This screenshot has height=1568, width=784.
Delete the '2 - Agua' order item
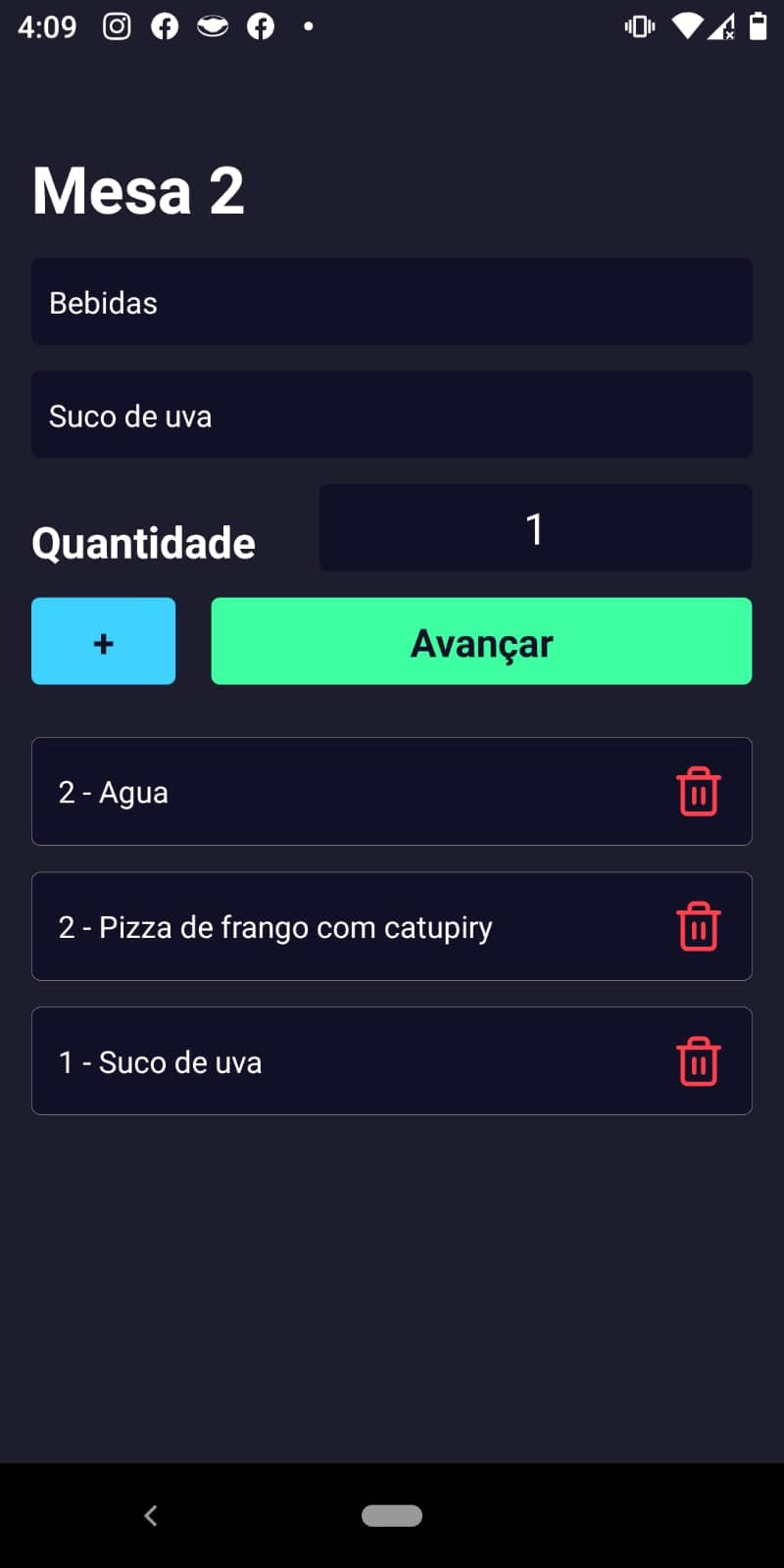pyautogui.click(x=699, y=792)
